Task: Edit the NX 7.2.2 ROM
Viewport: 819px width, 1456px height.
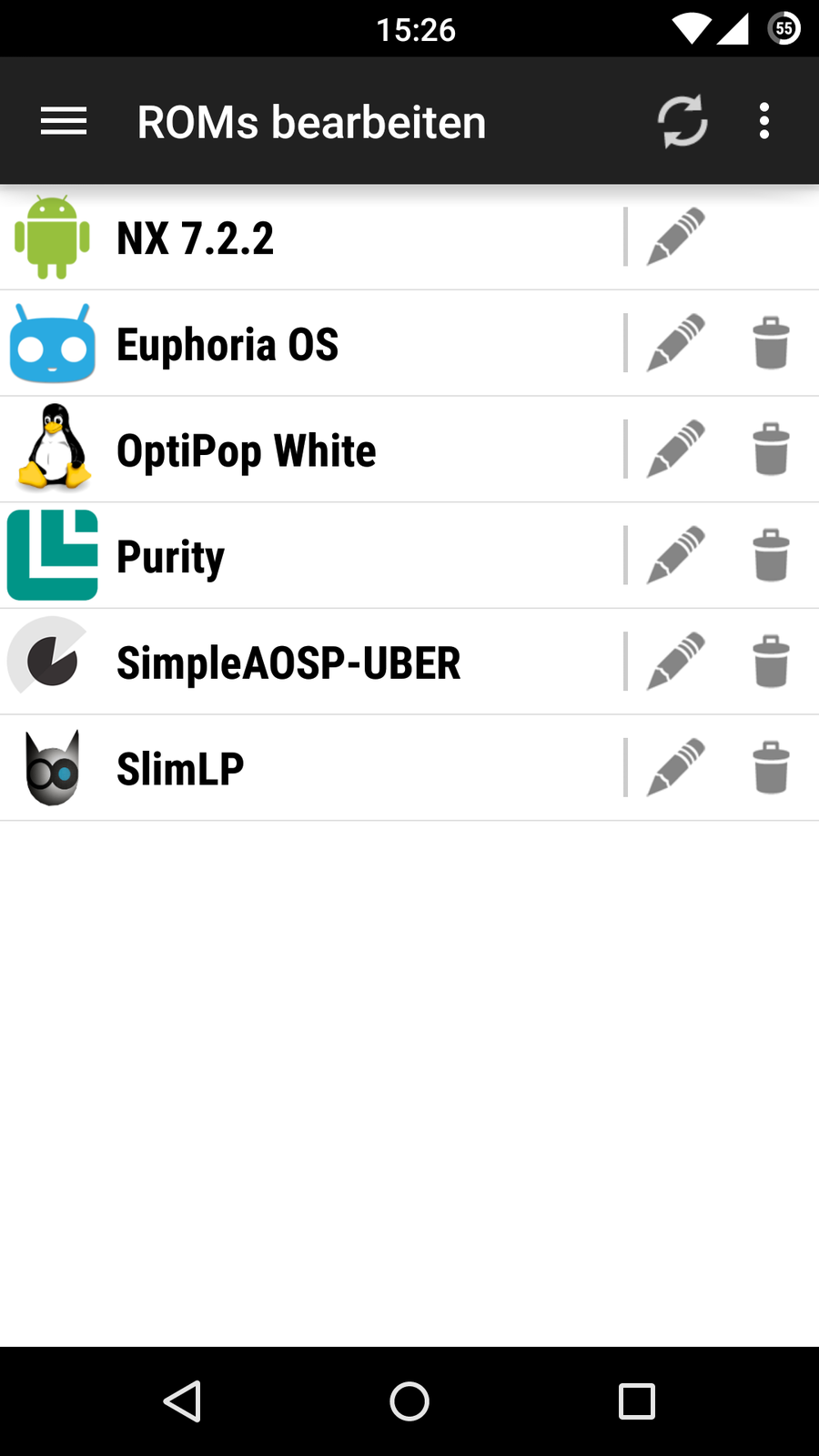Action: coord(676,237)
